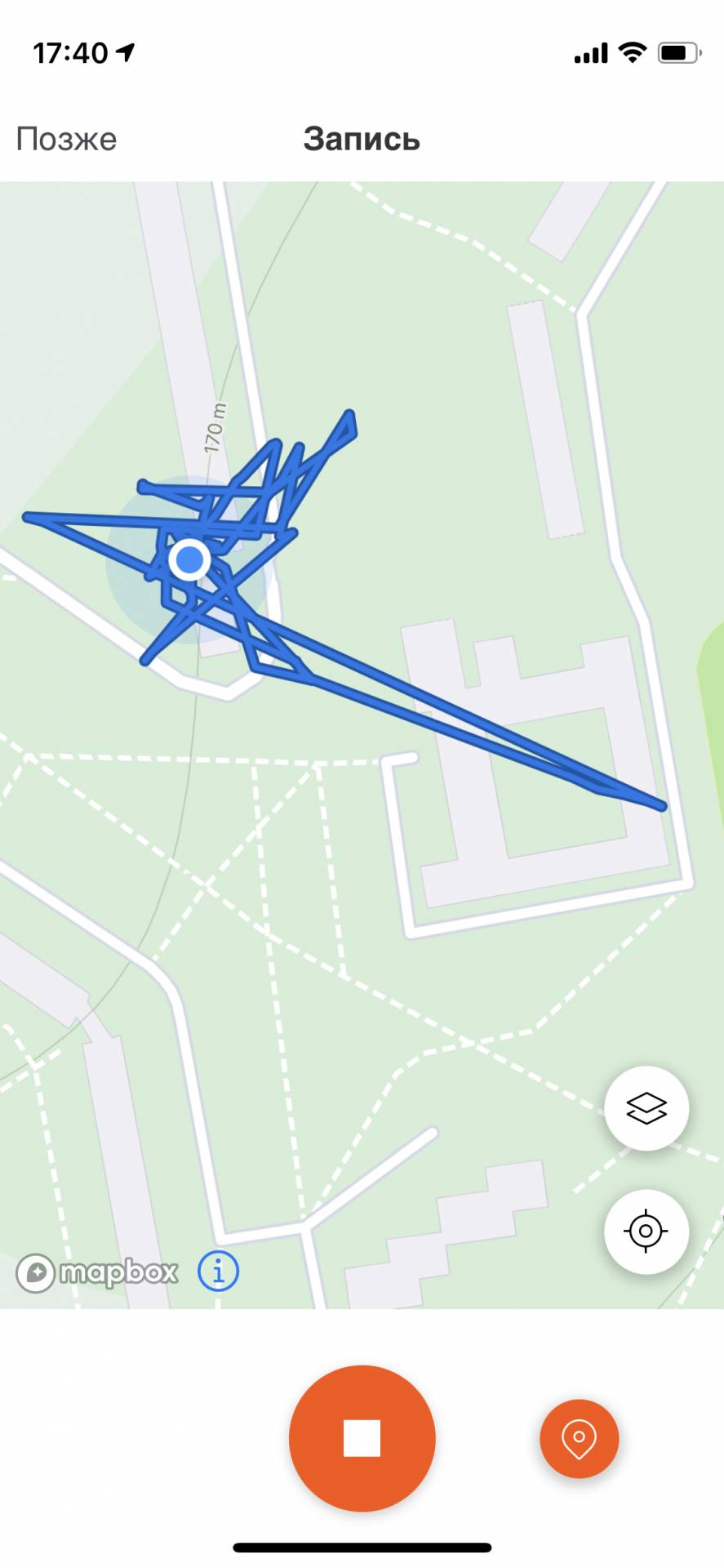The image size is (724, 1568).
Task: Stop the recording with the orange button
Action: pyautogui.click(x=362, y=1438)
